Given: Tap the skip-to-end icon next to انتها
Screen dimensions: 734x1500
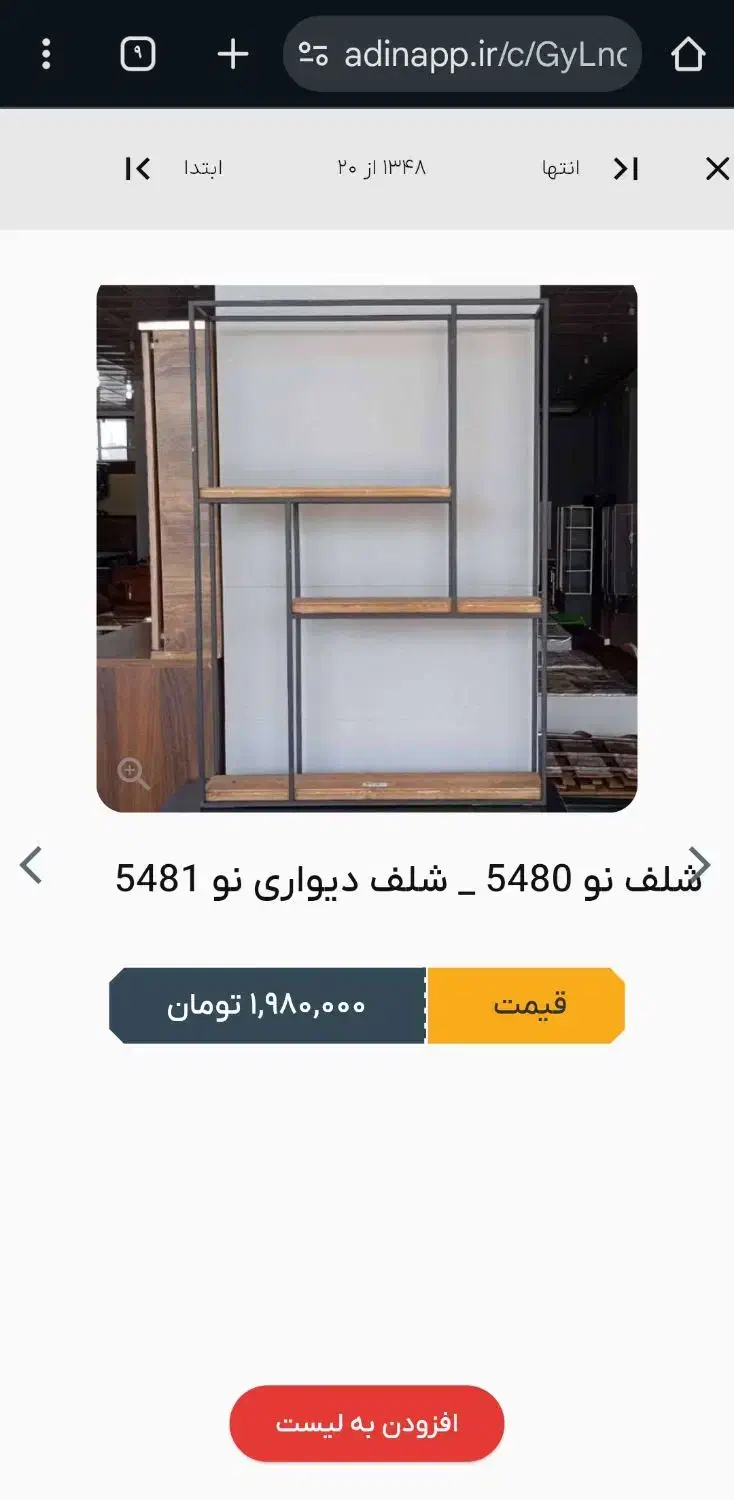Looking at the screenshot, I should tap(625, 168).
